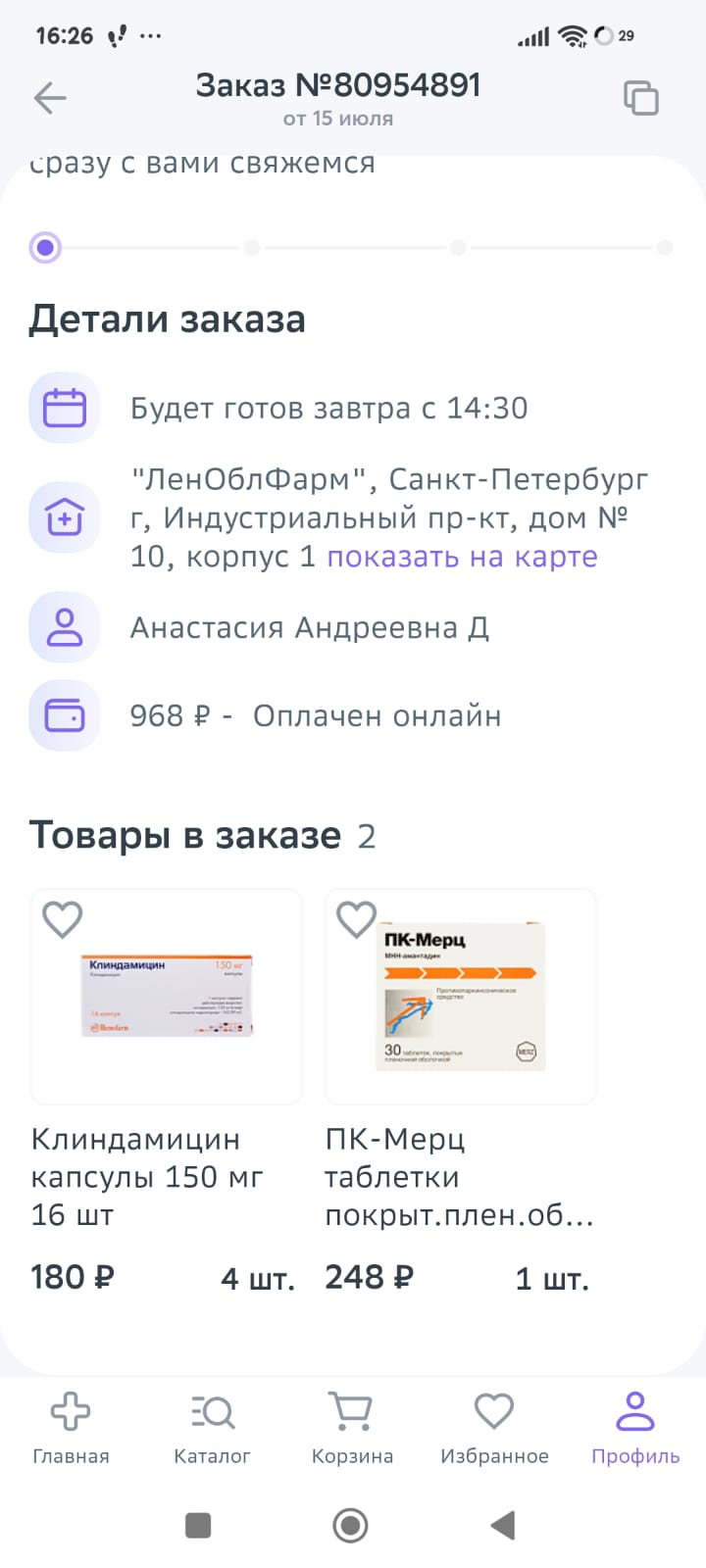
Task: Tap the system home button
Action: tap(351, 1525)
